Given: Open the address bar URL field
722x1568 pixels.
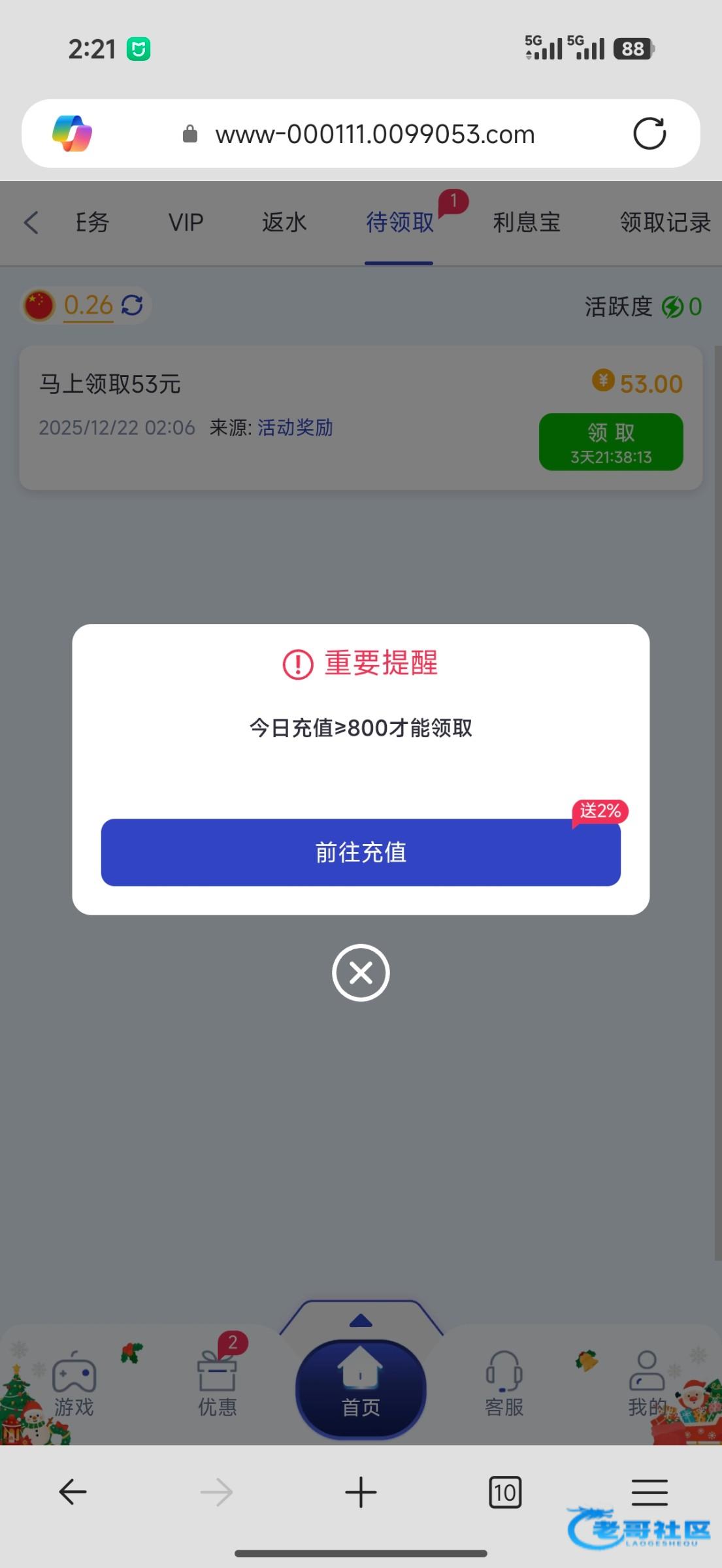Looking at the screenshot, I should point(375,135).
